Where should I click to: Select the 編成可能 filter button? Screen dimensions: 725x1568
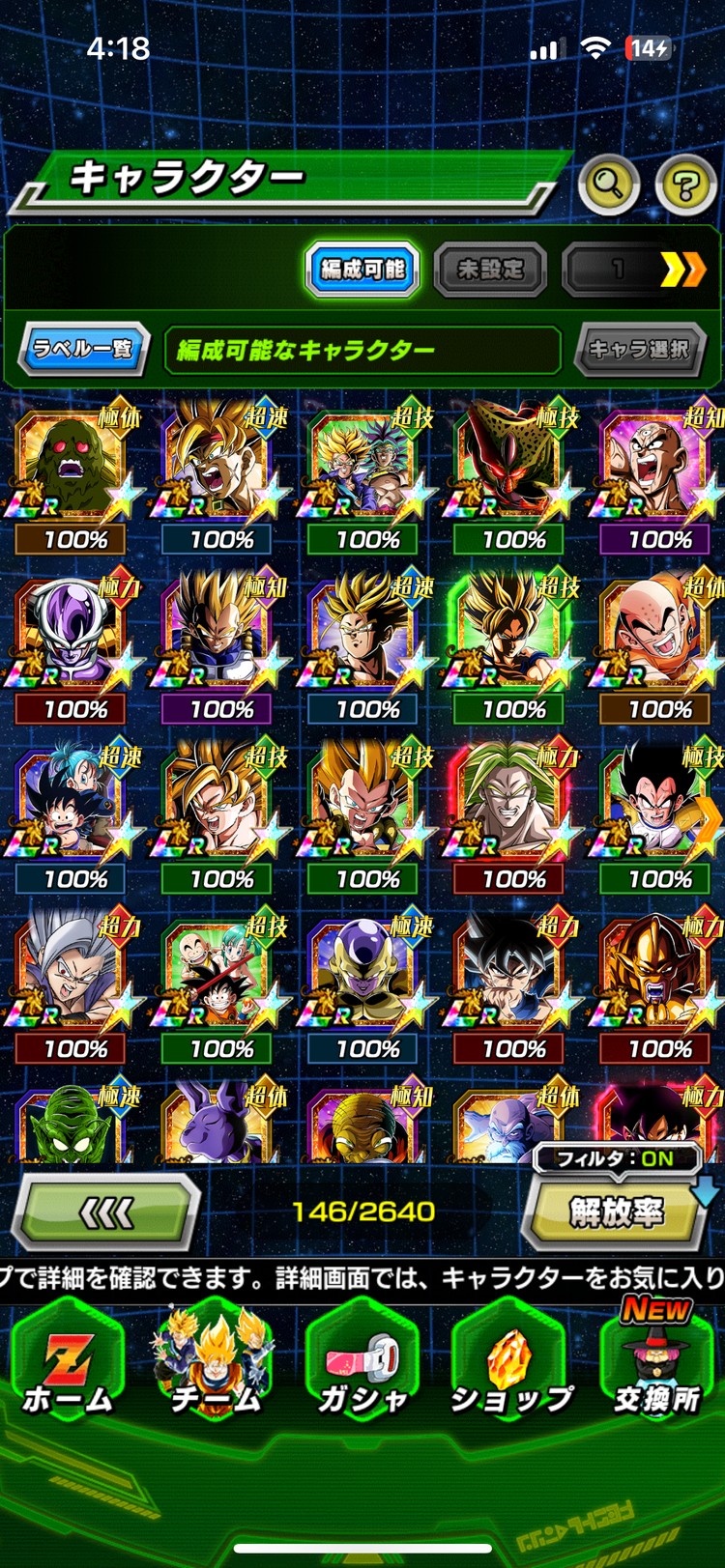point(362,269)
